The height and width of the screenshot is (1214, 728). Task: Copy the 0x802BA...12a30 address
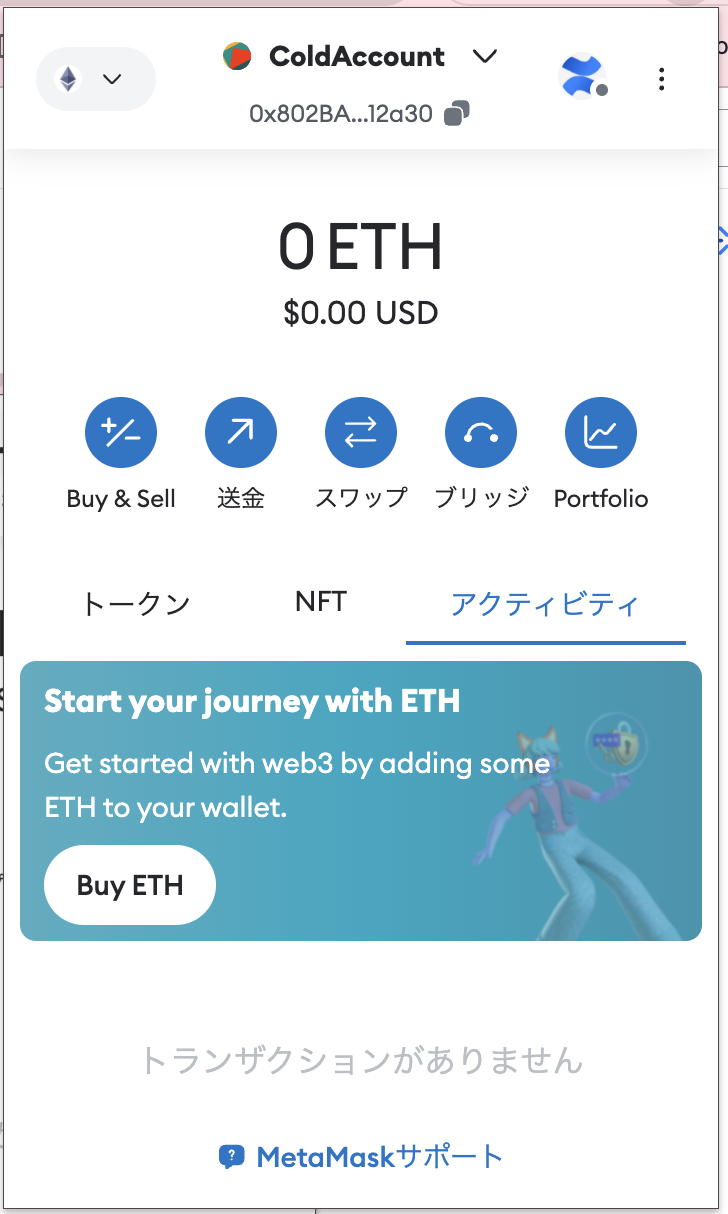pyautogui.click(x=457, y=114)
